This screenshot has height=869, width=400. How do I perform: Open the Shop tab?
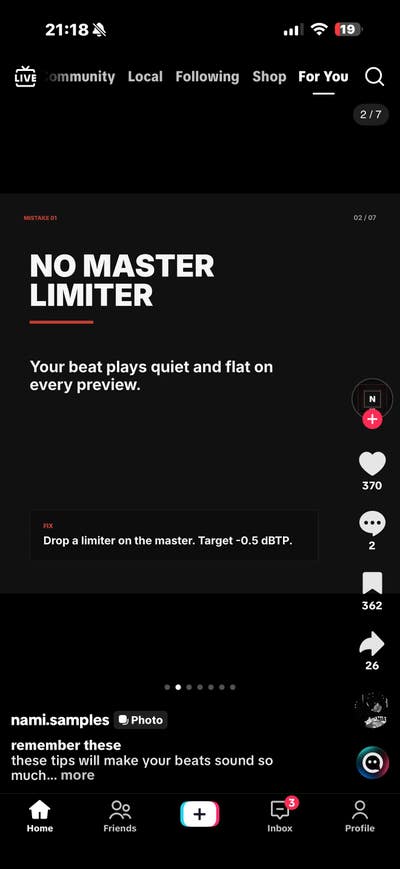pos(269,76)
